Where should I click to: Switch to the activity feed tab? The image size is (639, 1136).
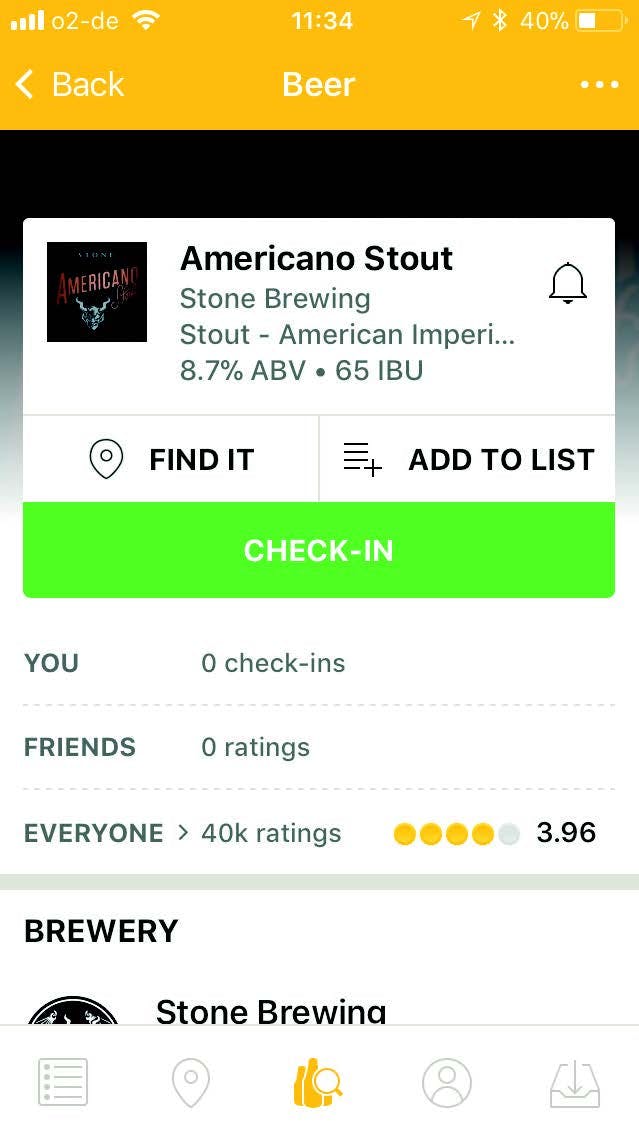63,1082
